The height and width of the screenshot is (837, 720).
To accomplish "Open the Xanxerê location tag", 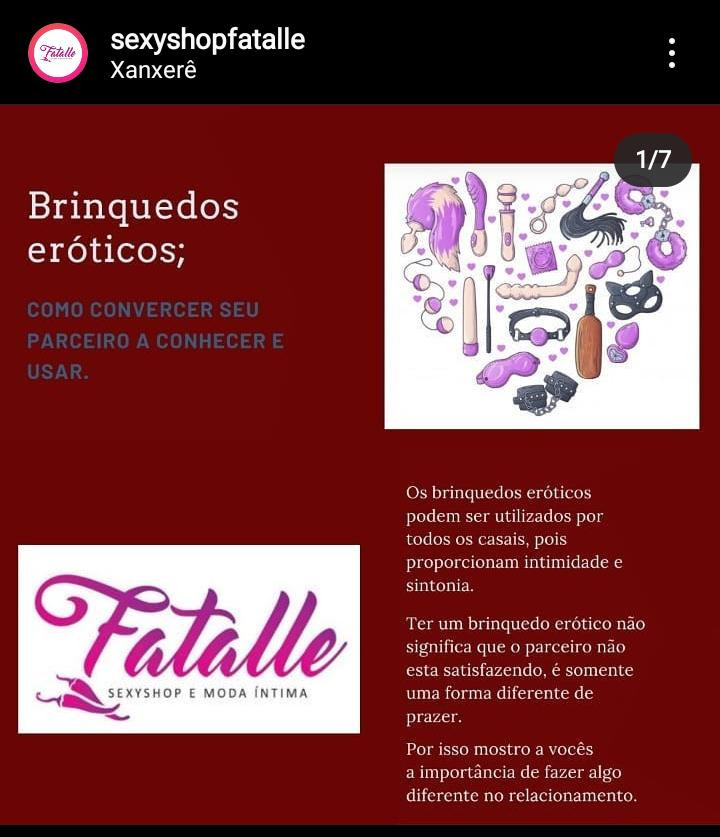I will (153, 70).
